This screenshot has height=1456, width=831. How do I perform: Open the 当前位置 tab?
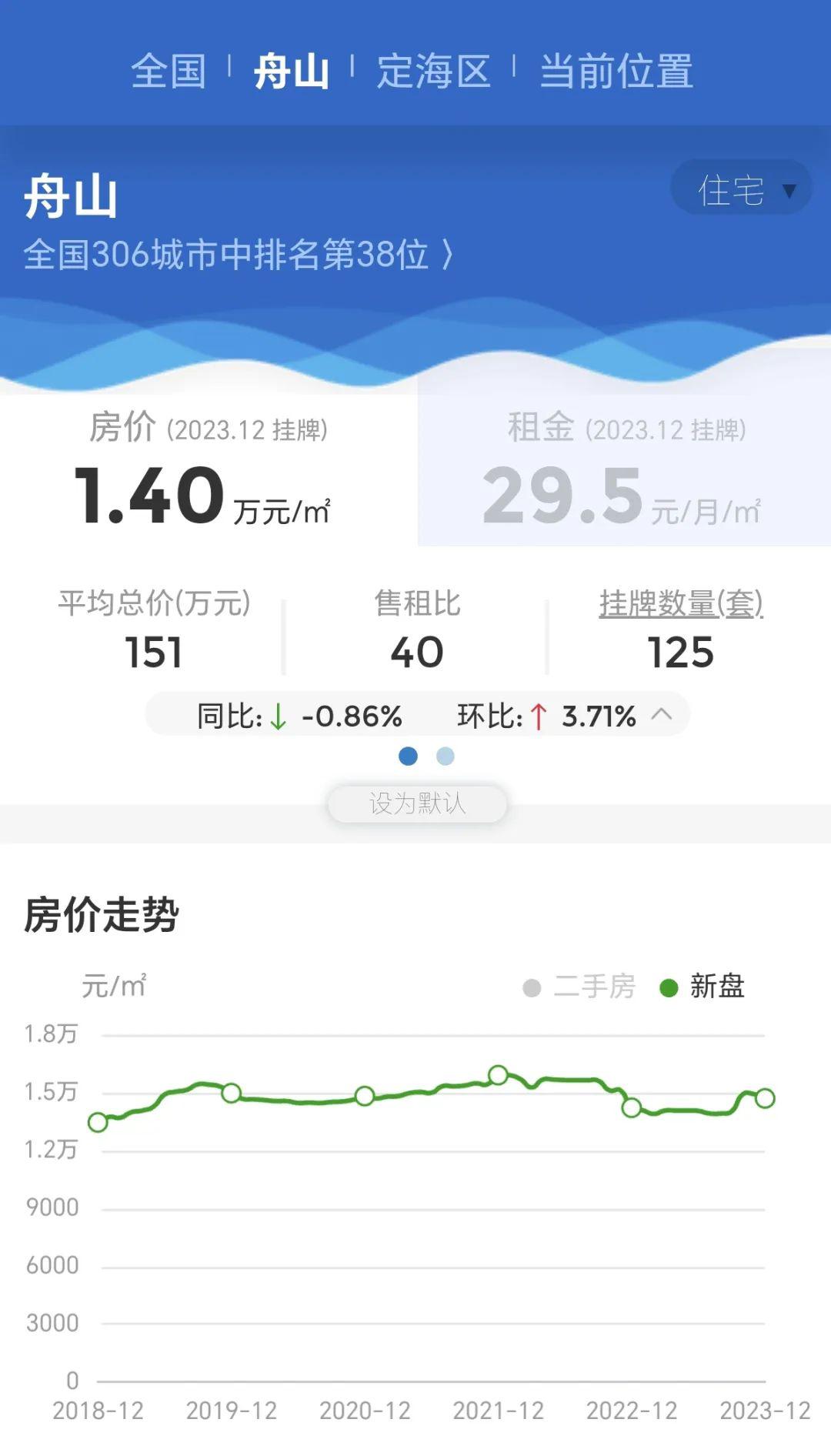pos(616,72)
